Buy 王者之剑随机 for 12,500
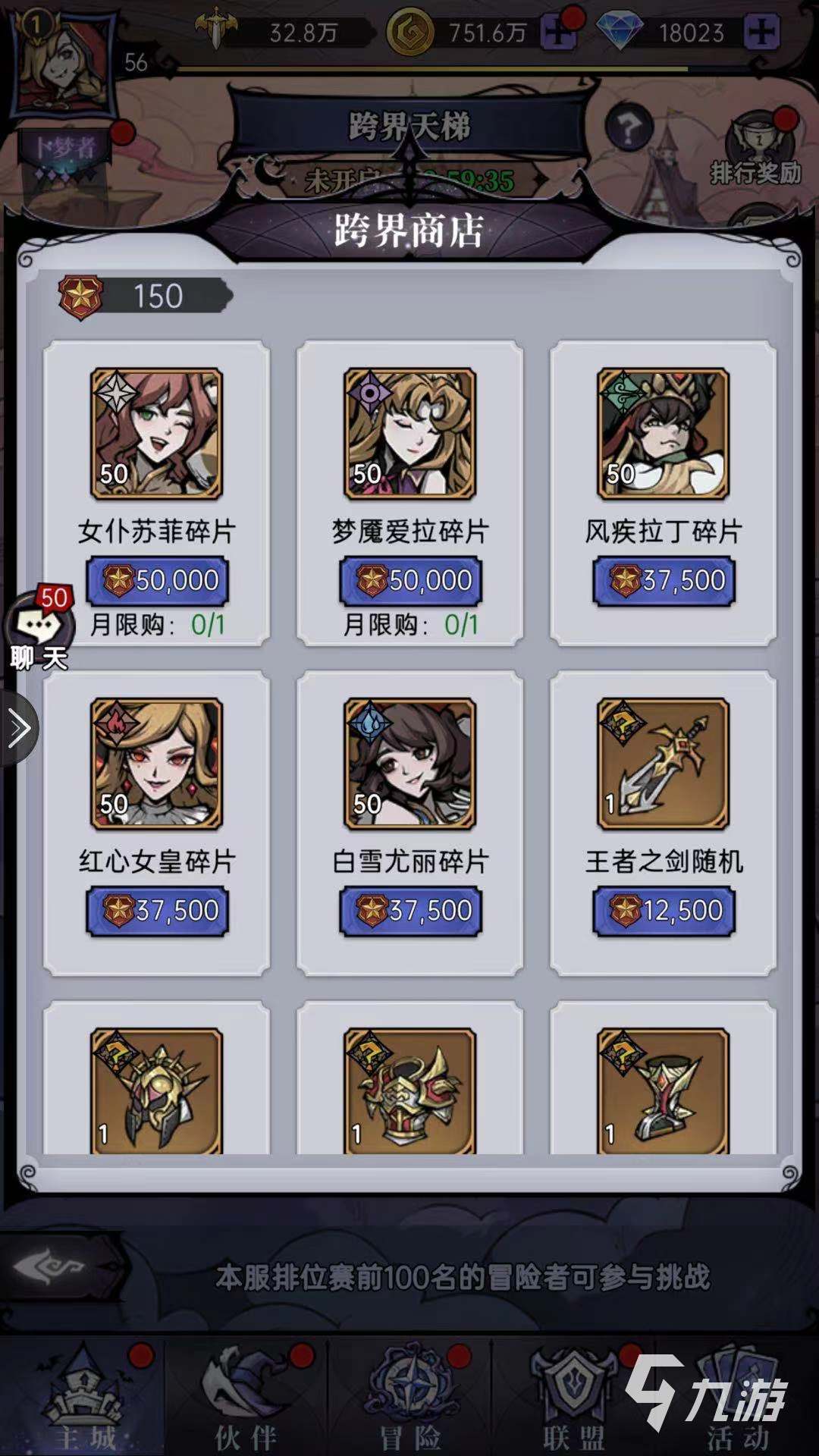The width and height of the screenshot is (819, 1456). [x=664, y=911]
